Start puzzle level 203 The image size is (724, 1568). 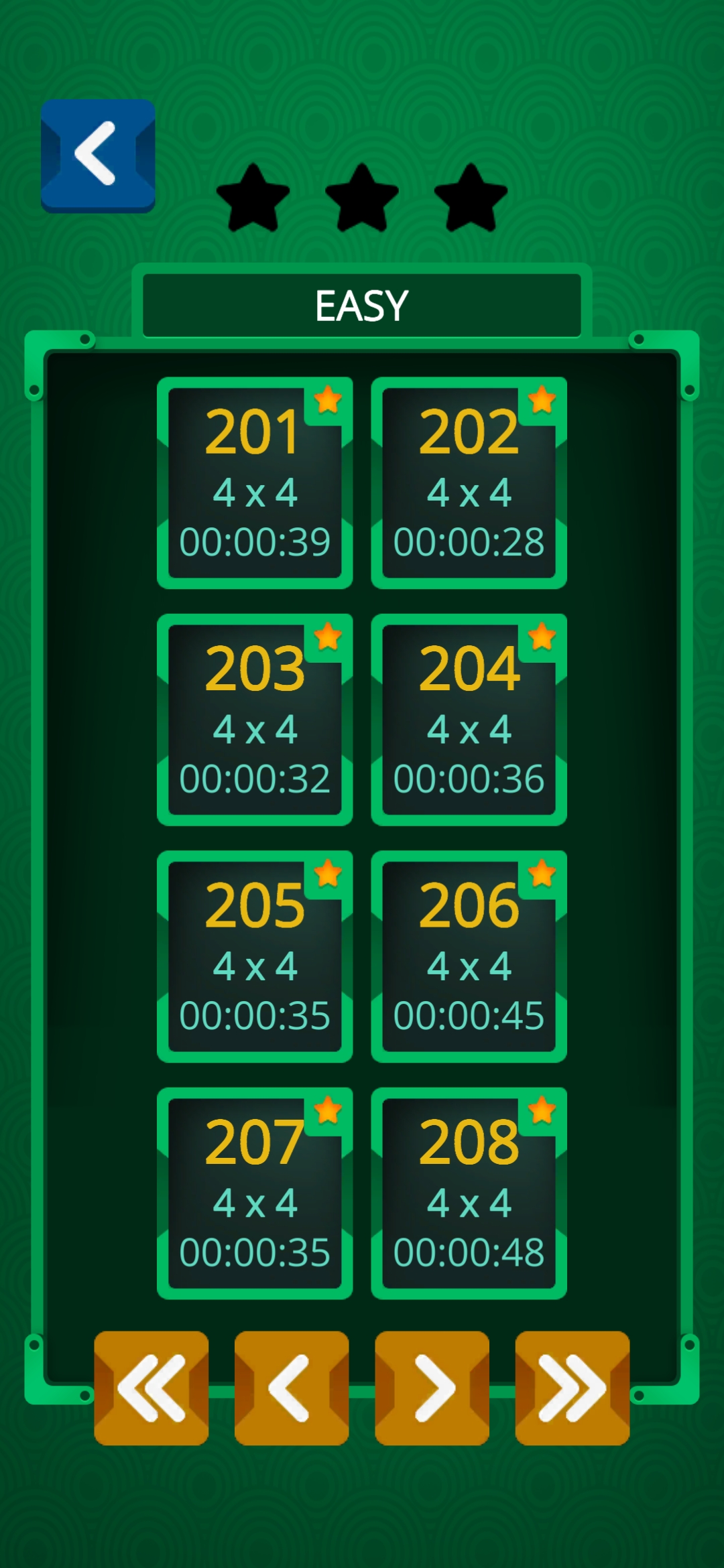tap(255, 720)
